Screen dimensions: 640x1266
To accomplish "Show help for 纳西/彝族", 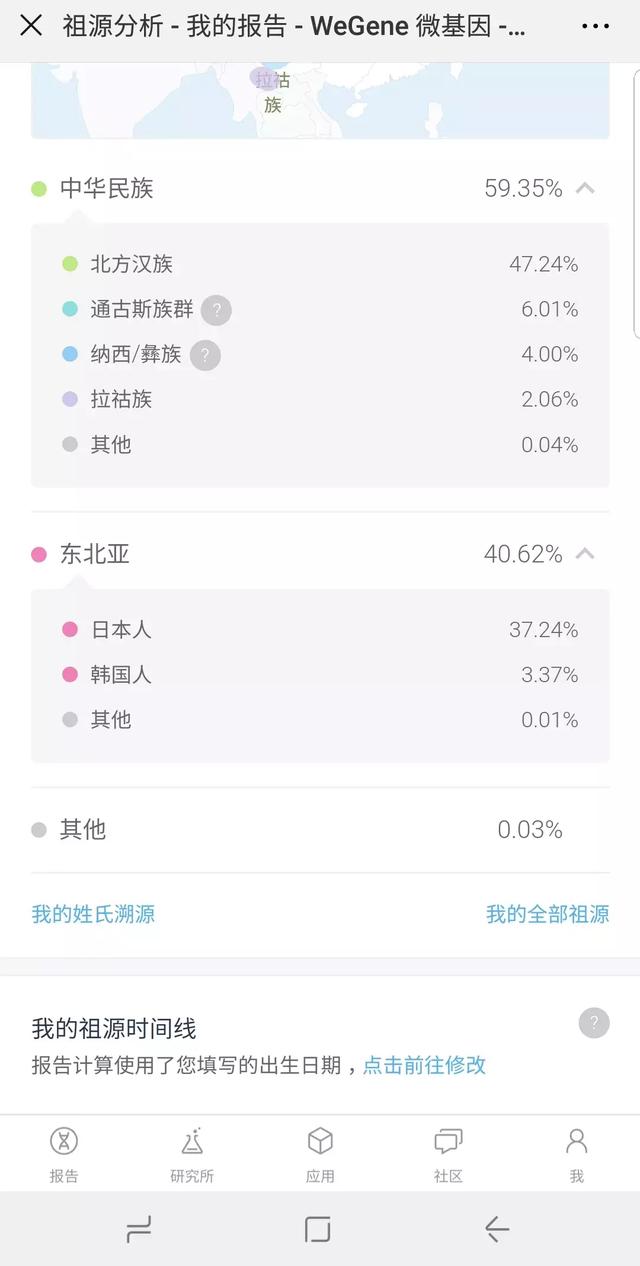I will tap(205, 355).
